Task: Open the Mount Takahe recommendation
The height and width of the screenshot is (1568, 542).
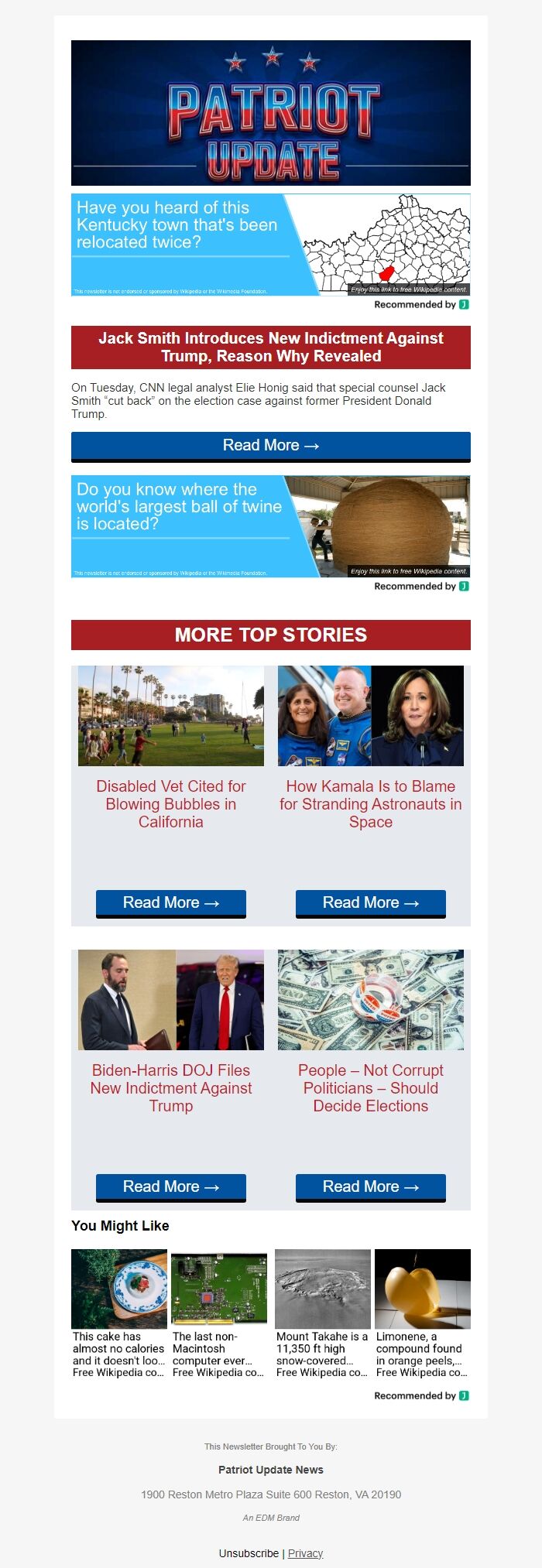Action: coord(322,1313)
